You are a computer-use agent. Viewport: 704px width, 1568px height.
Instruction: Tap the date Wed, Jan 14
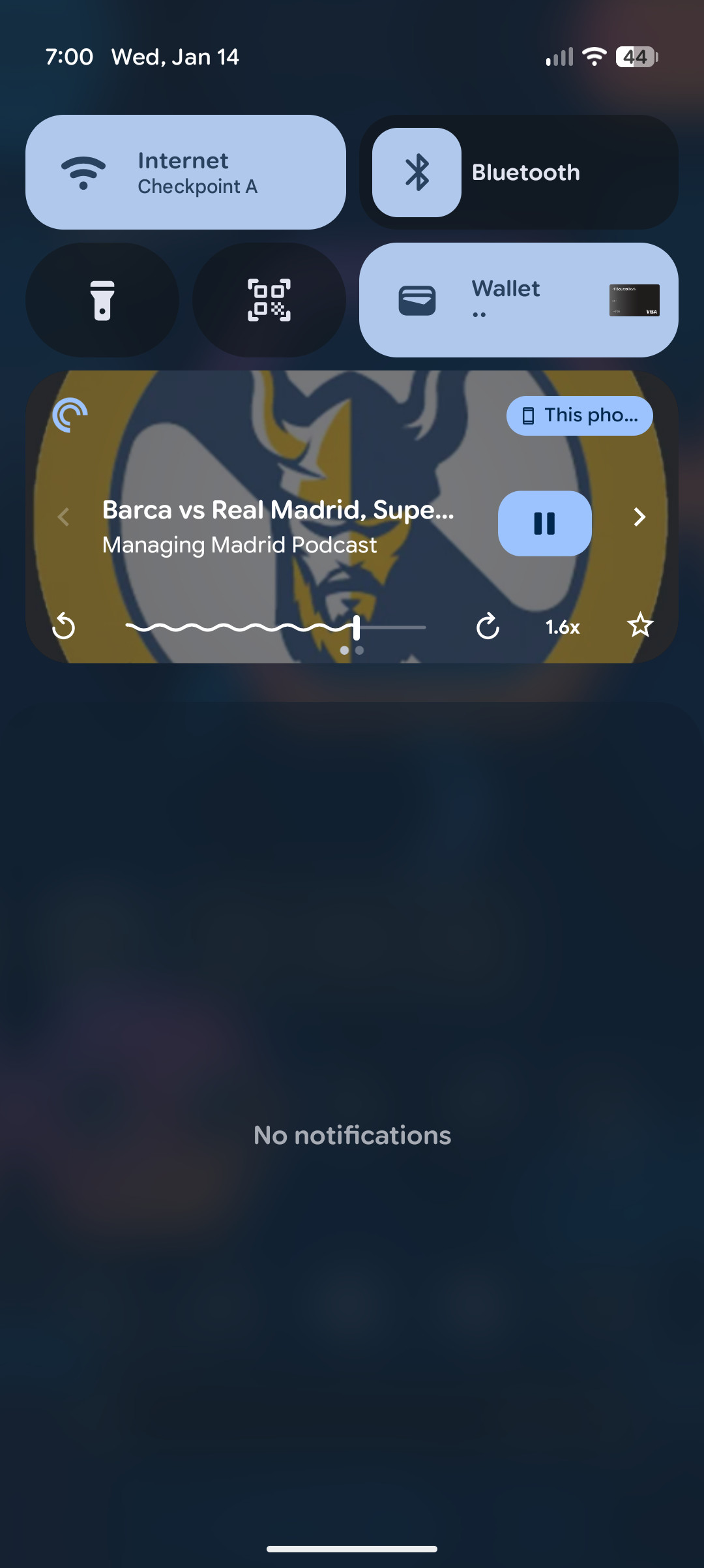175,57
